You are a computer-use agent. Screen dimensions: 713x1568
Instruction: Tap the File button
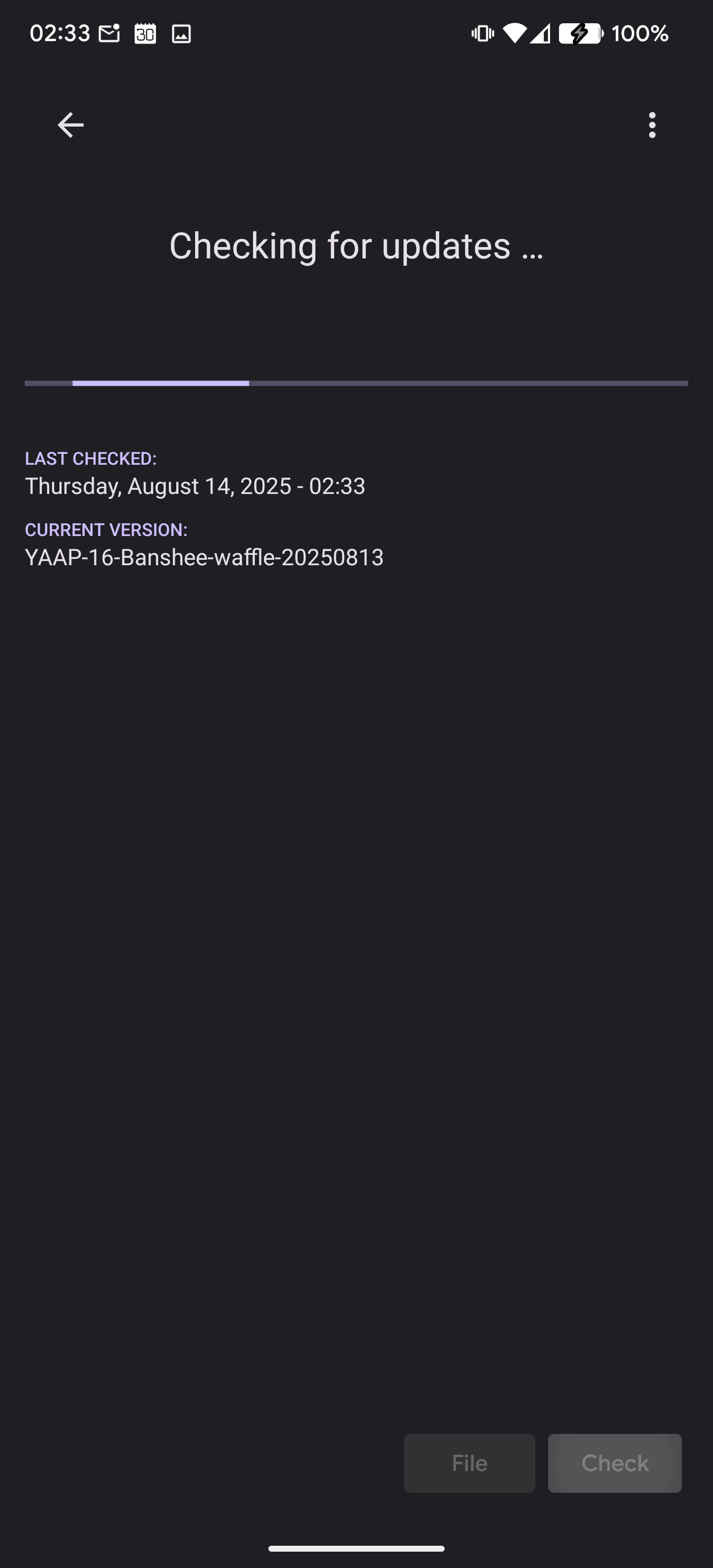point(469,1463)
